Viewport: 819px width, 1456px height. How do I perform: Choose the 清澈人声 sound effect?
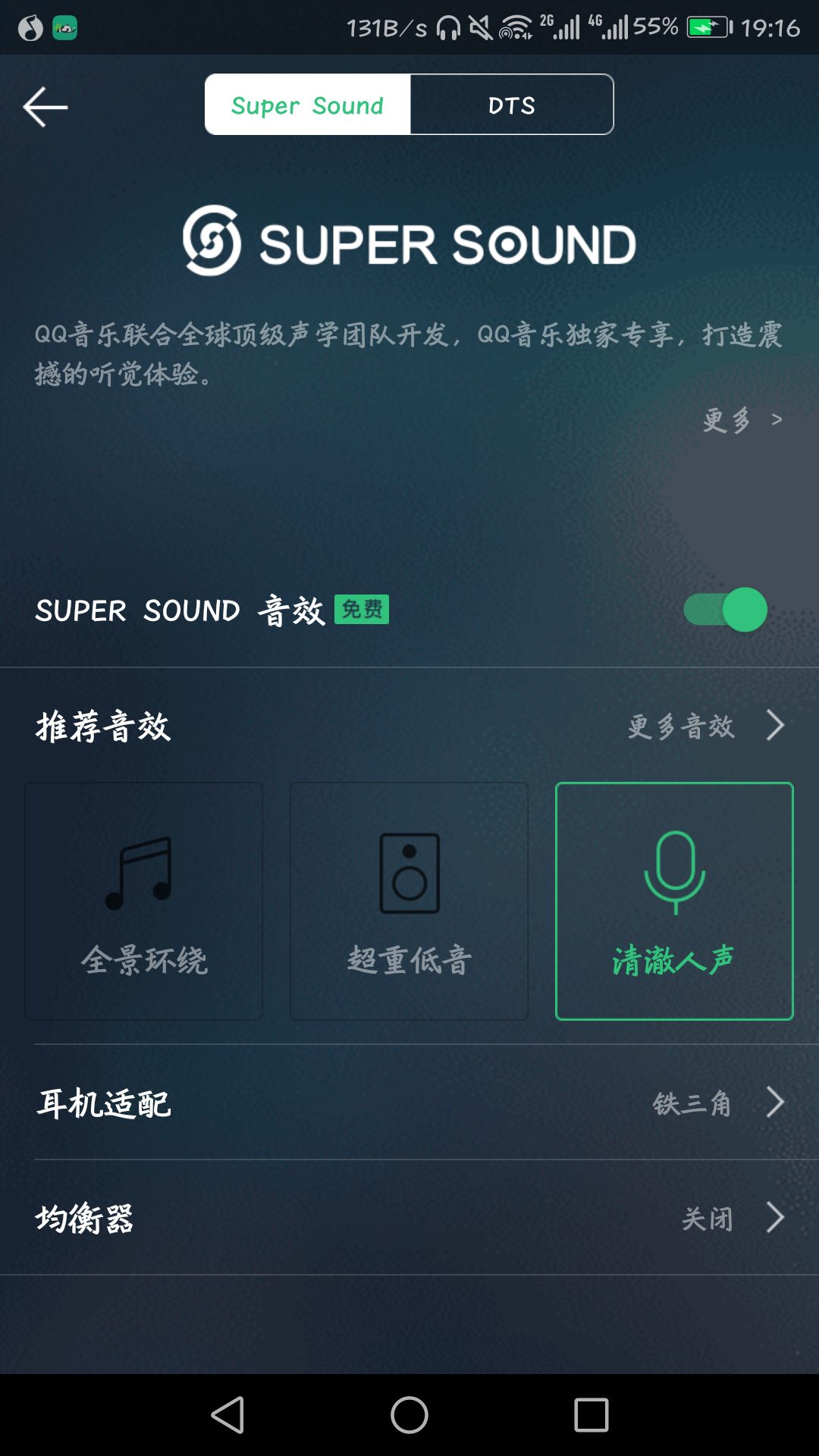click(674, 901)
